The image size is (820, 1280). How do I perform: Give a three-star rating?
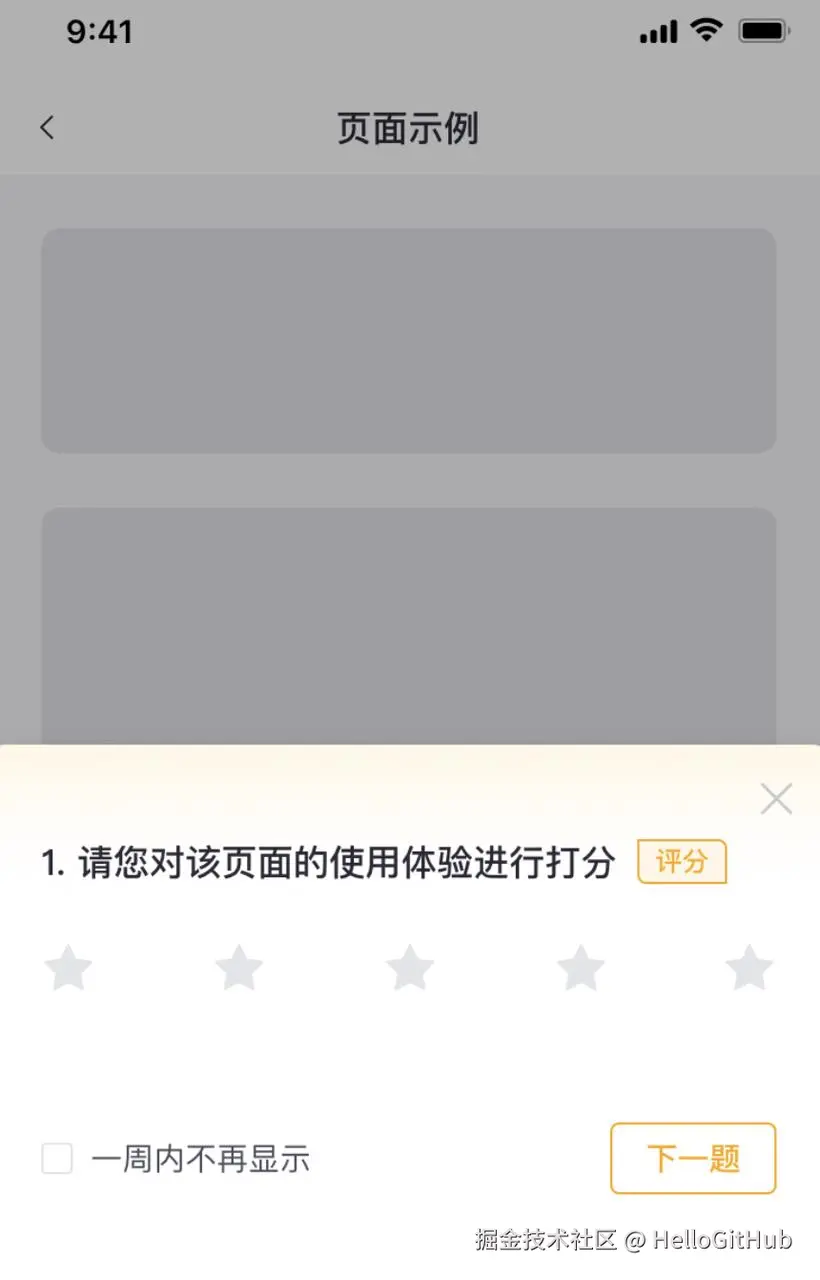[x=410, y=968]
